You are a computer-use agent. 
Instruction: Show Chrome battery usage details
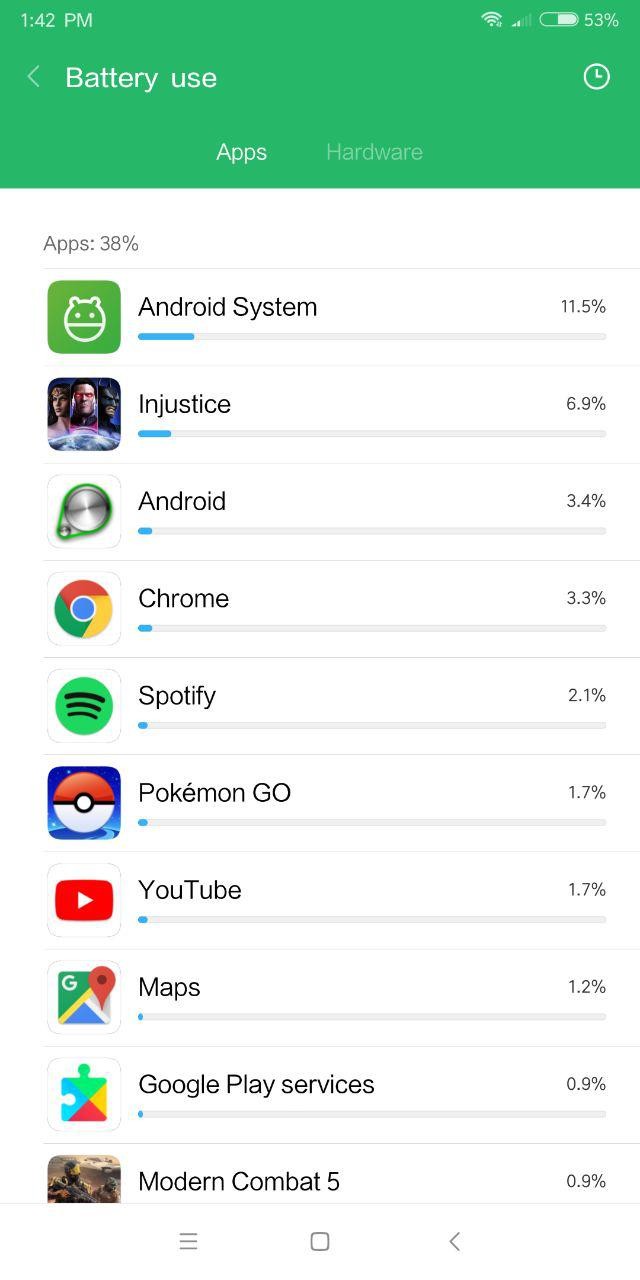point(340,608)
